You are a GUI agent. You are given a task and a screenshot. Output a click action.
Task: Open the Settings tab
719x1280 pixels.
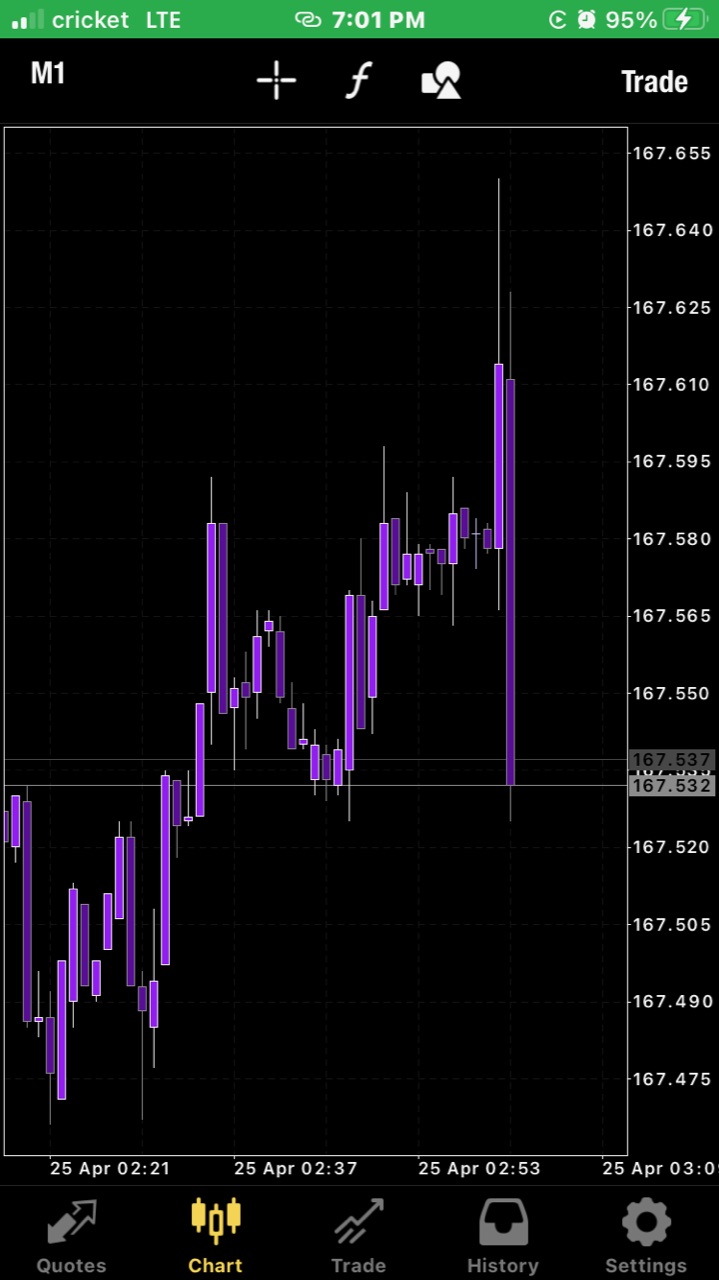646,1235
